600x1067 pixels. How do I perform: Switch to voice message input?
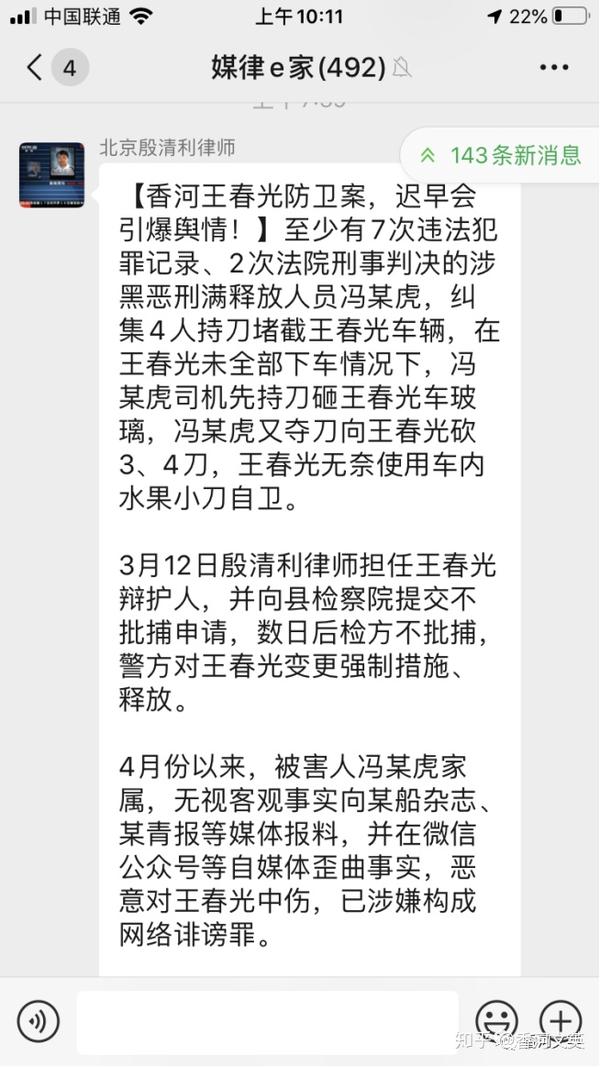pyautogui.click(x=38, y=1021)
